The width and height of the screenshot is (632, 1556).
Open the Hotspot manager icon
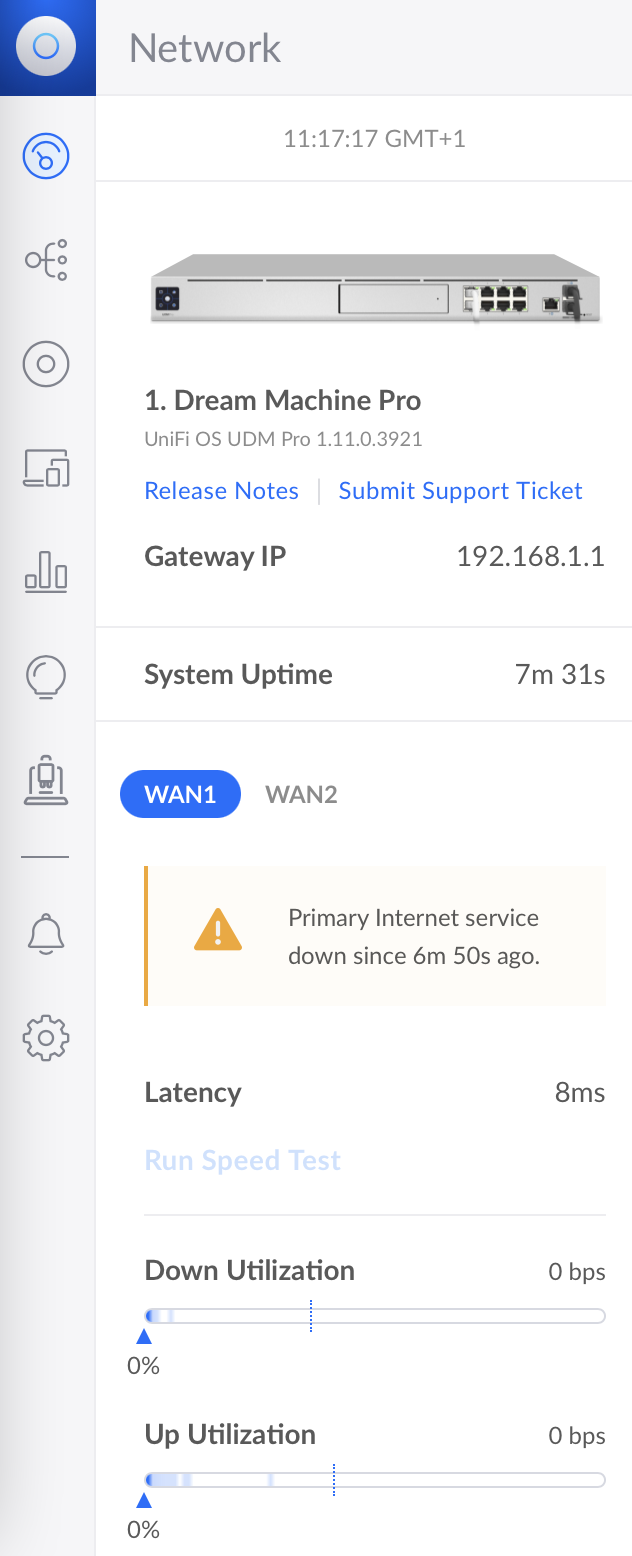pos(46,781)
